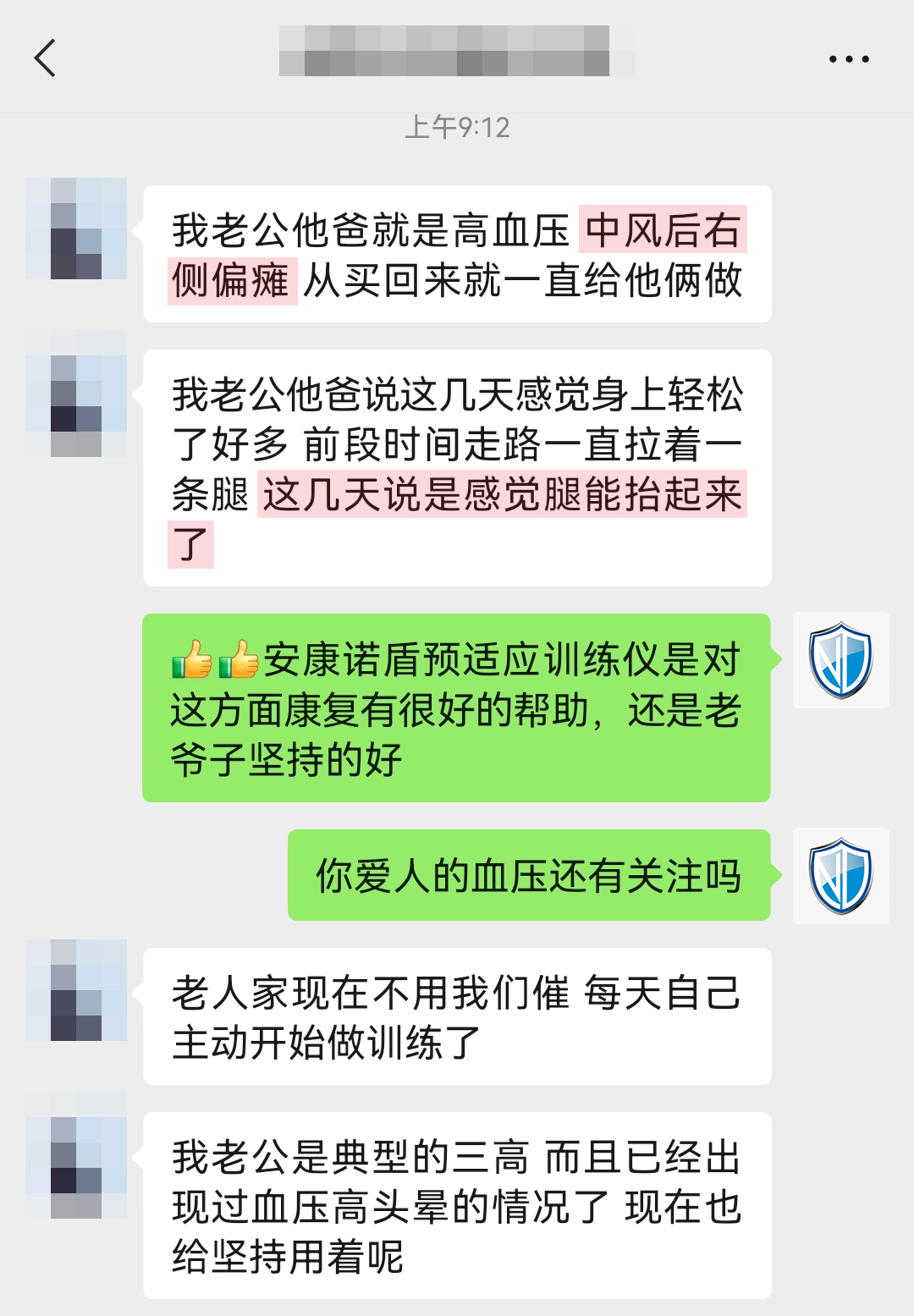The width and height of the screenshot is (914, 1316).
Task: Tap the shield badge beside the blood pressure question
Action: click(x=840, y=876)
